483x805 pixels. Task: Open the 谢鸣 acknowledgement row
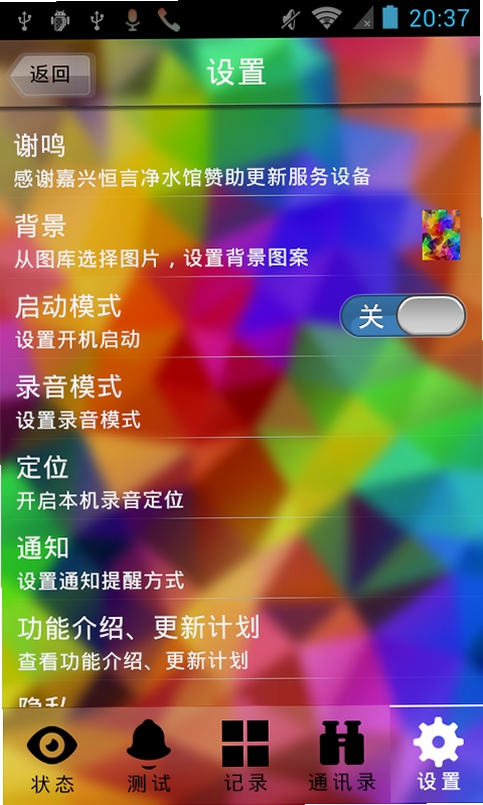[x=241, y=160]
